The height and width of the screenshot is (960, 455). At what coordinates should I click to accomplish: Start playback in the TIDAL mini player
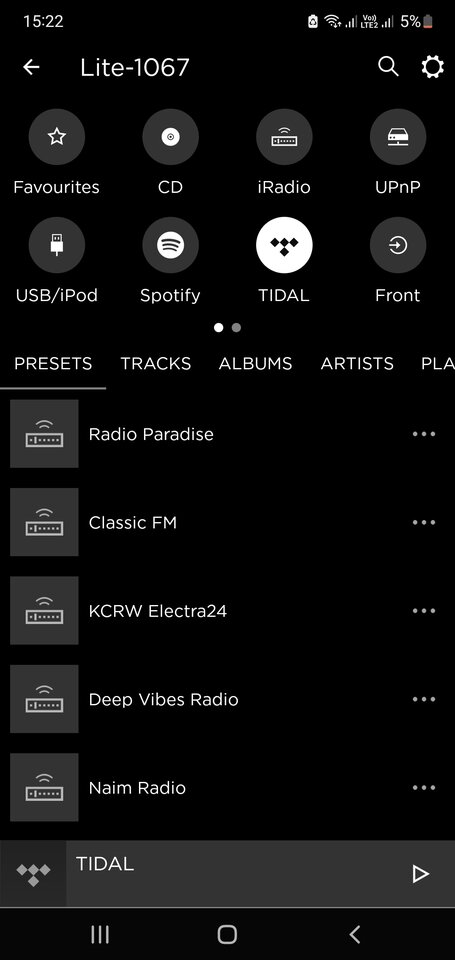[420, 874]
